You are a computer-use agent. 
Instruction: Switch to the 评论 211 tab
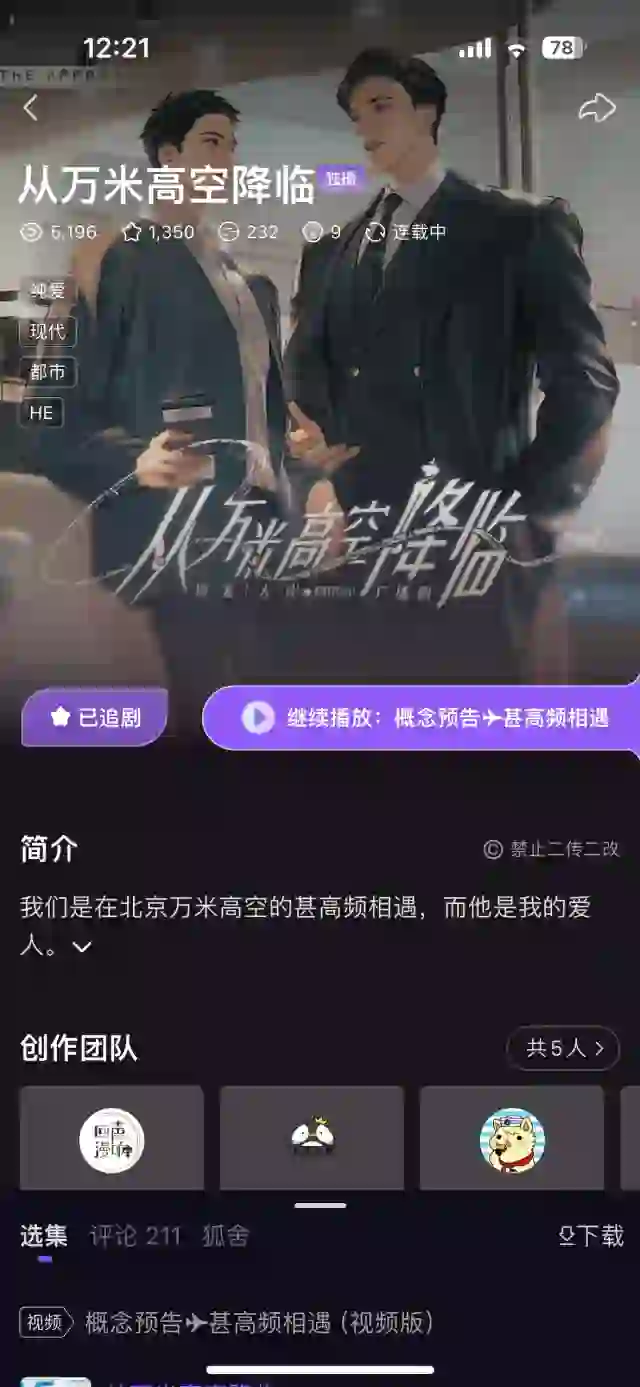point(135,1236)
